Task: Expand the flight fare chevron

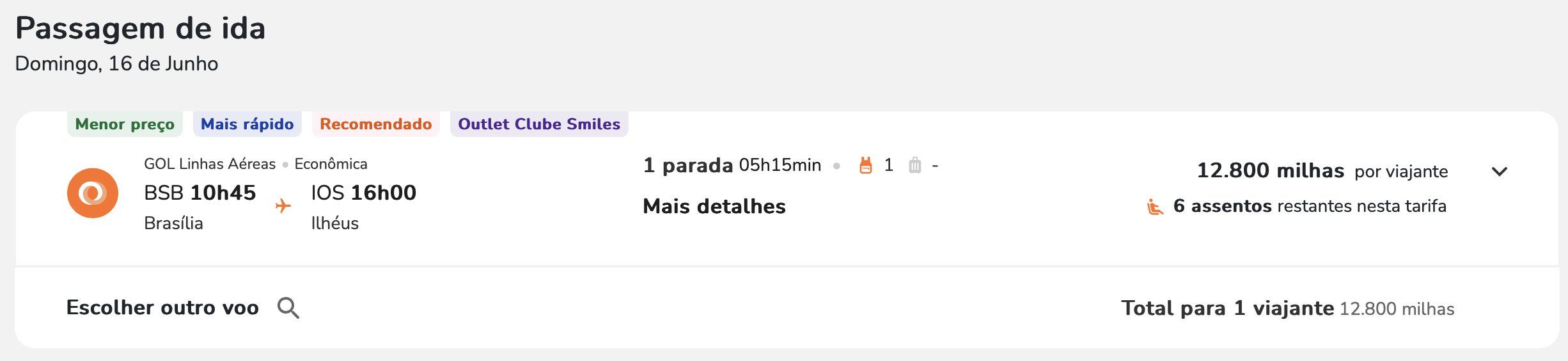Action: [1499, 172]
